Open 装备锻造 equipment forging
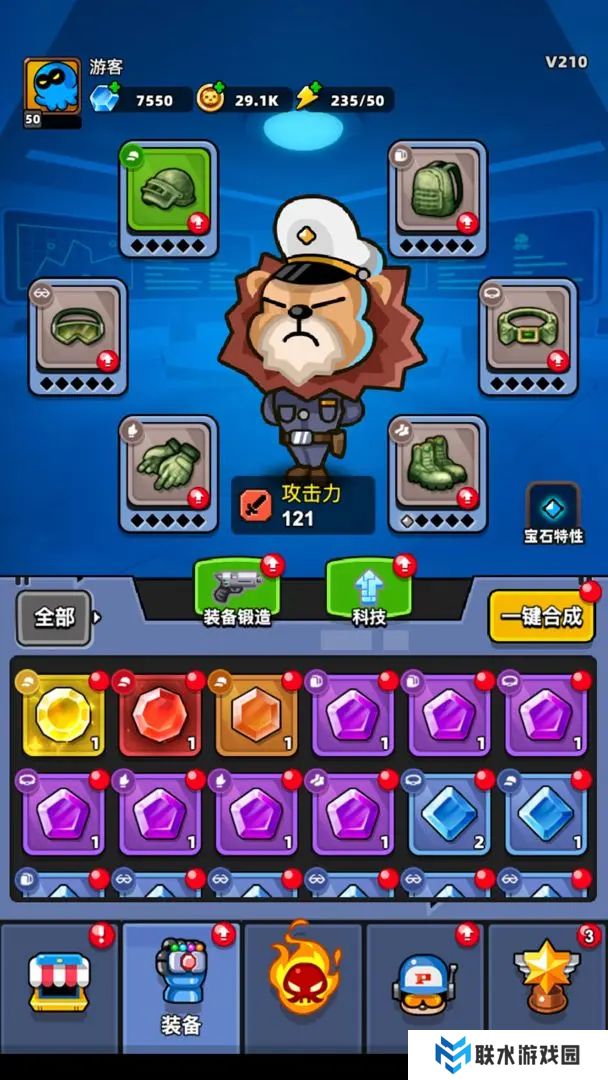 [x=236, y=590]
